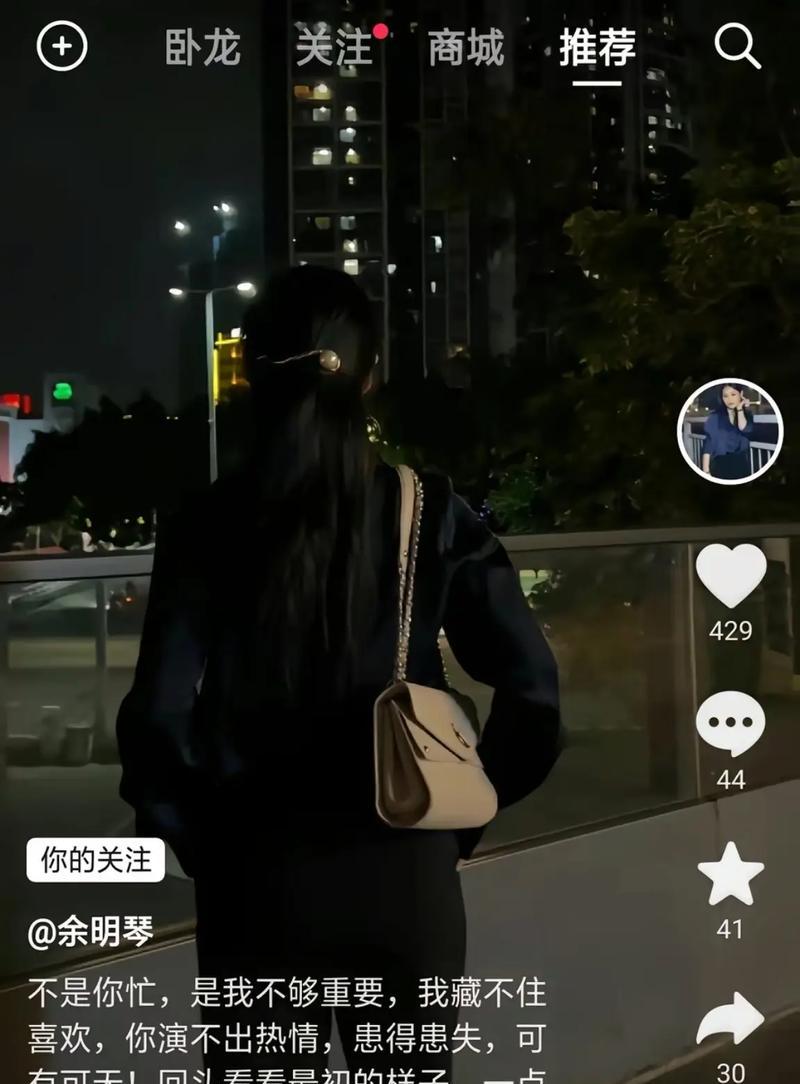800x1084 pixels.
Task: Open the comments bubble
Action: [730, 723]
